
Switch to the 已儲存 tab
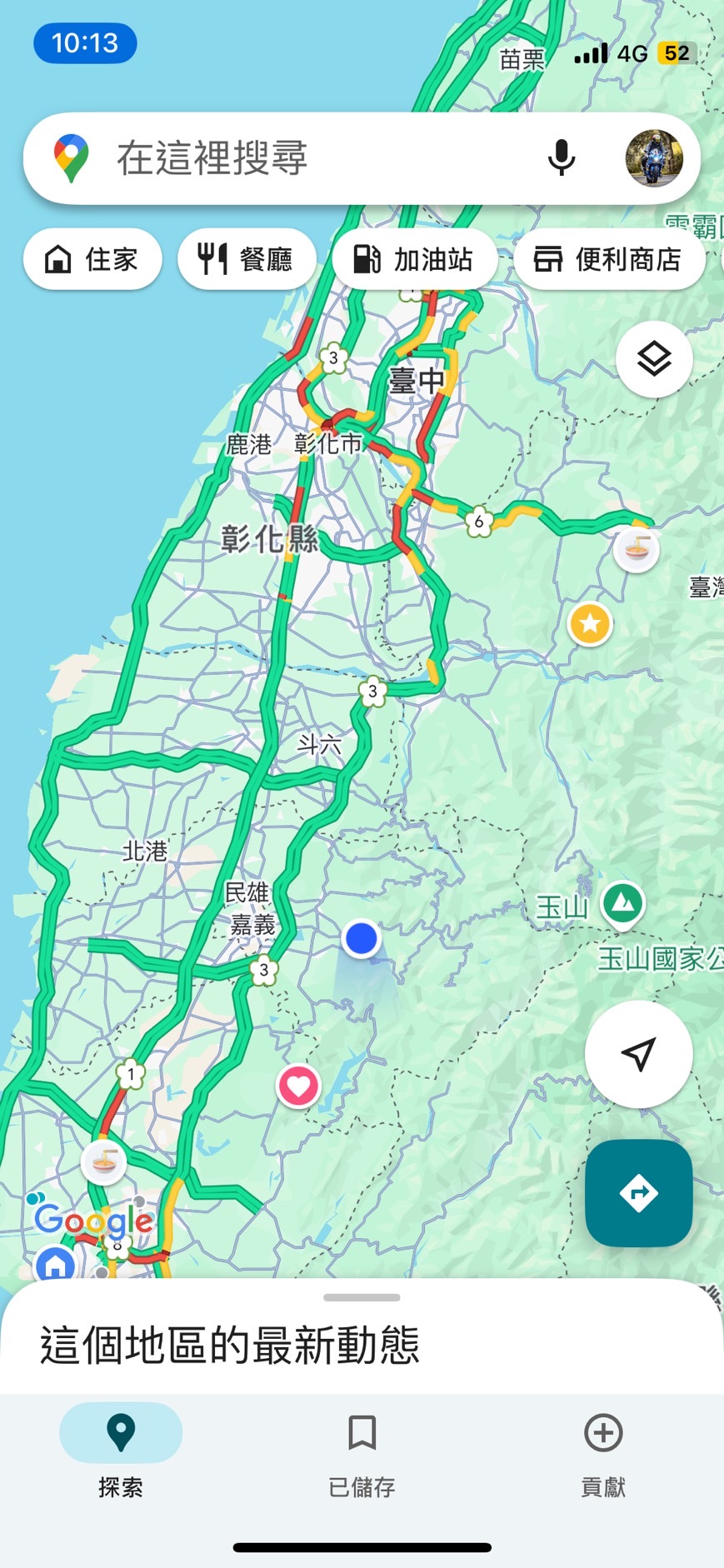pyautogui.click(x=362, y=1451)
